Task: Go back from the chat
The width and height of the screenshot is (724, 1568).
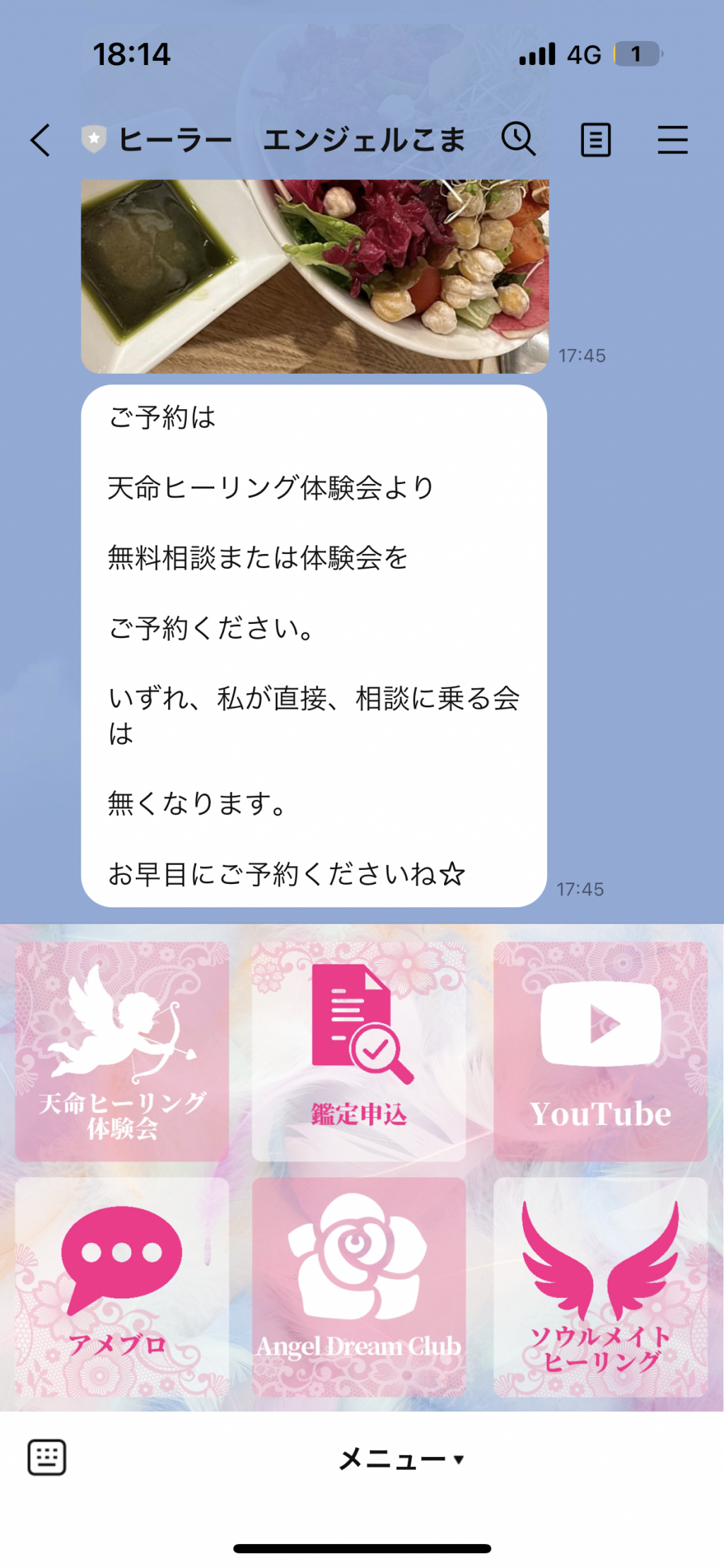Action: (41, 140)
